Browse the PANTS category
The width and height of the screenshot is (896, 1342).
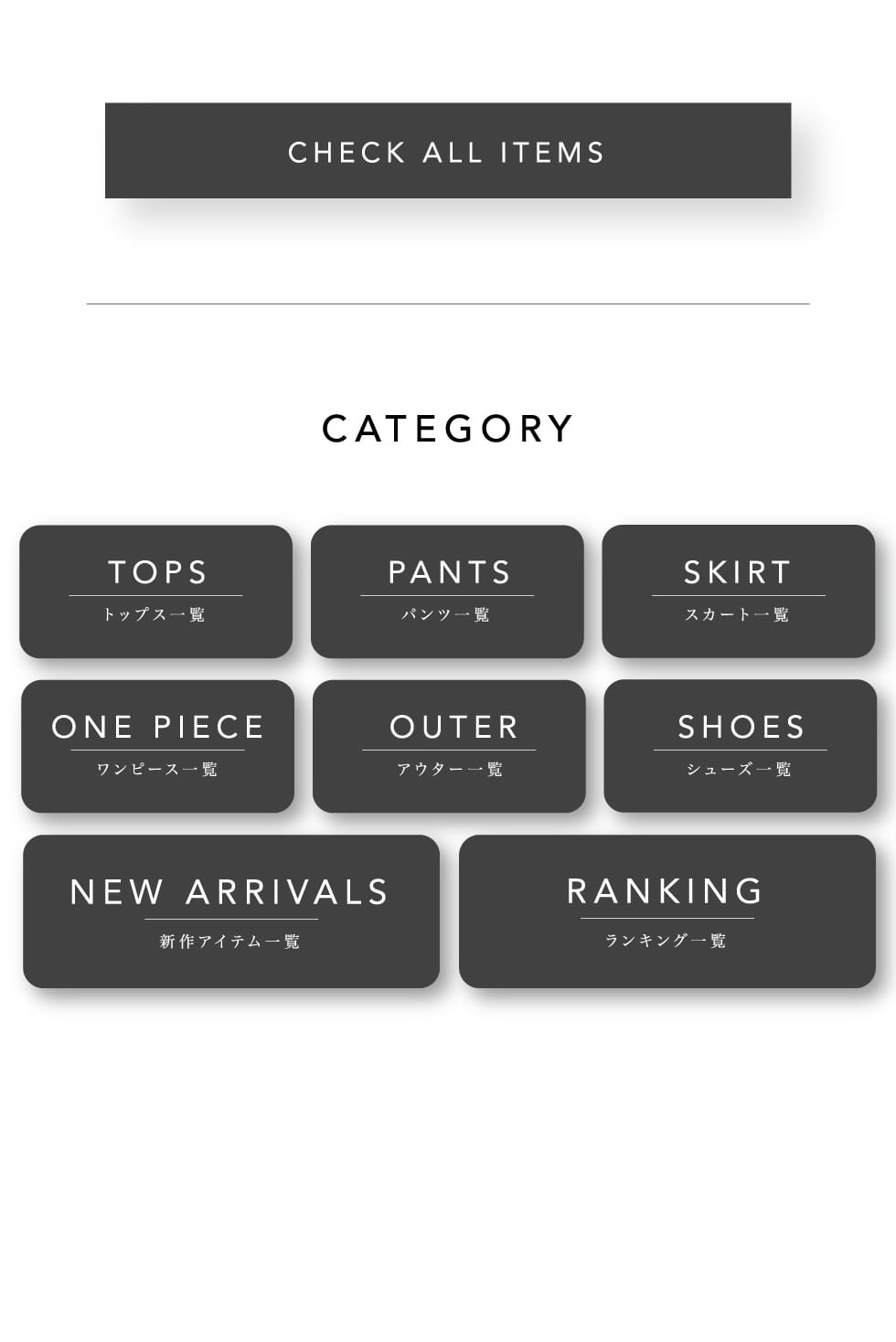[x=447, y=591]
